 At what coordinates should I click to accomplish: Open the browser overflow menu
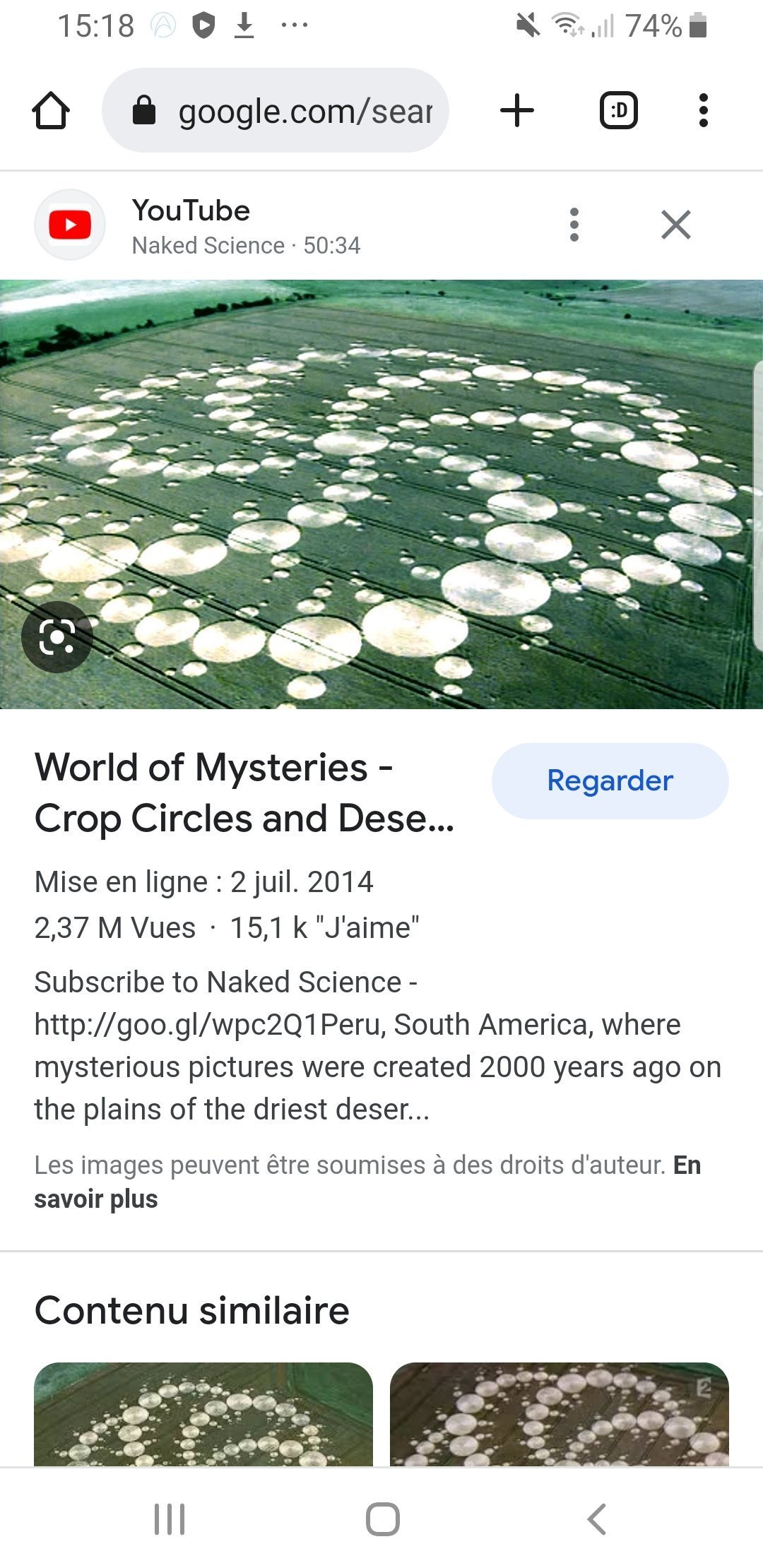[x=703, y=111]
